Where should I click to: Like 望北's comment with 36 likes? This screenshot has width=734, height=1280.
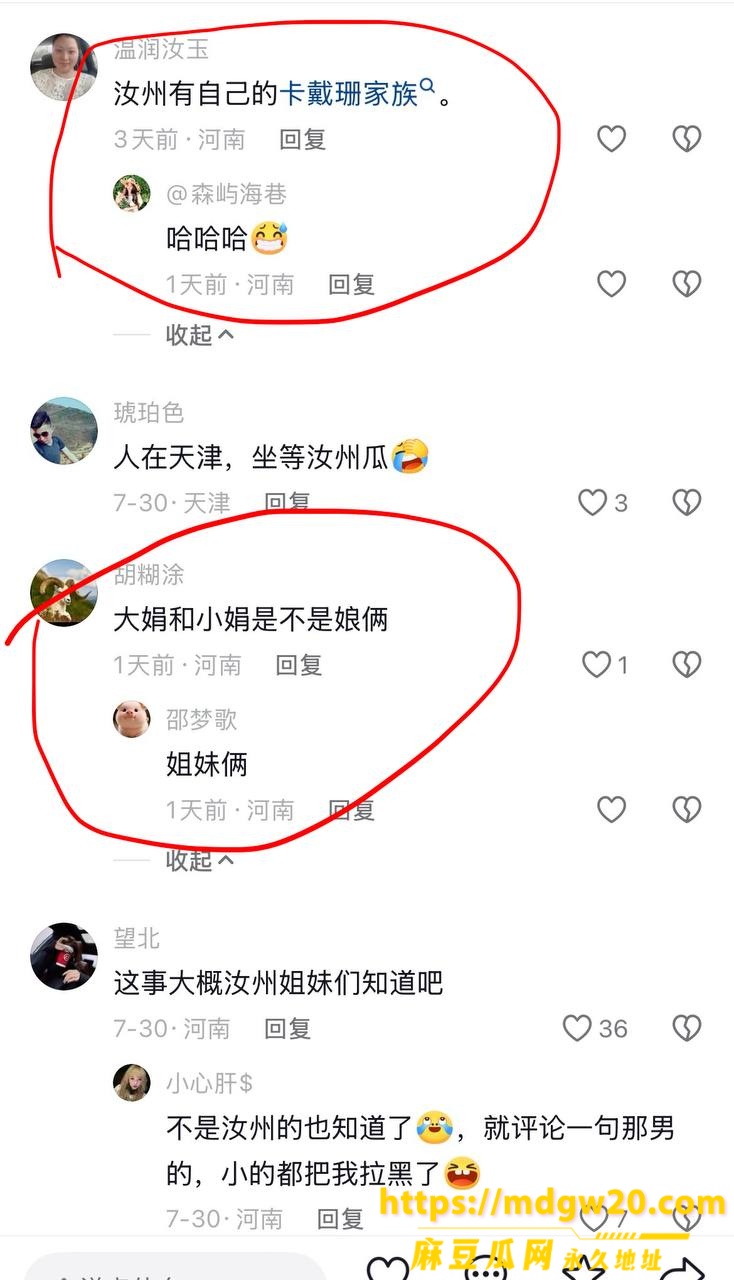[x=595, y=1028]
